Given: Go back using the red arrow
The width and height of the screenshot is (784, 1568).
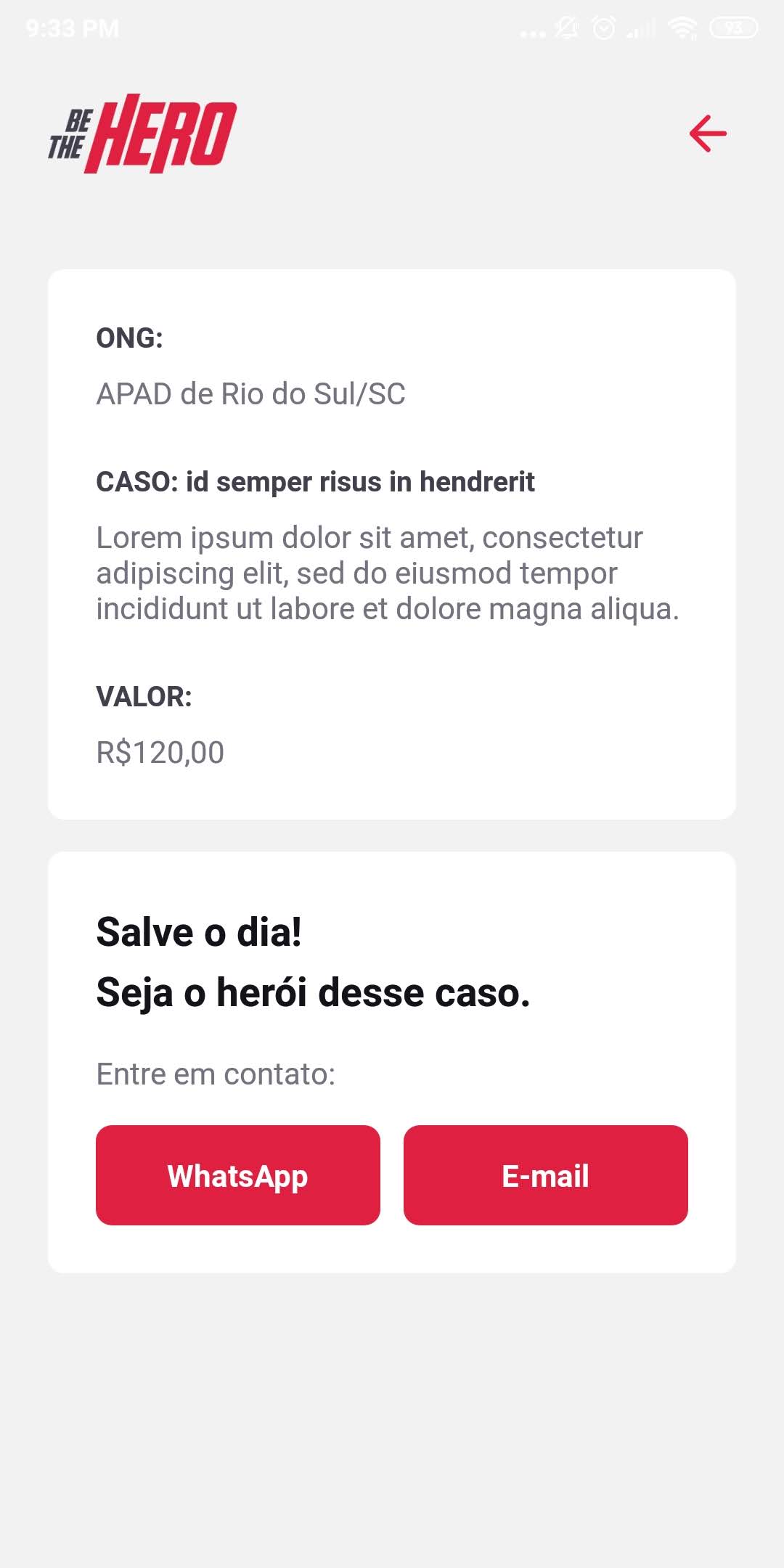Looking at the screenshot, I should click(x=708, y=134).
